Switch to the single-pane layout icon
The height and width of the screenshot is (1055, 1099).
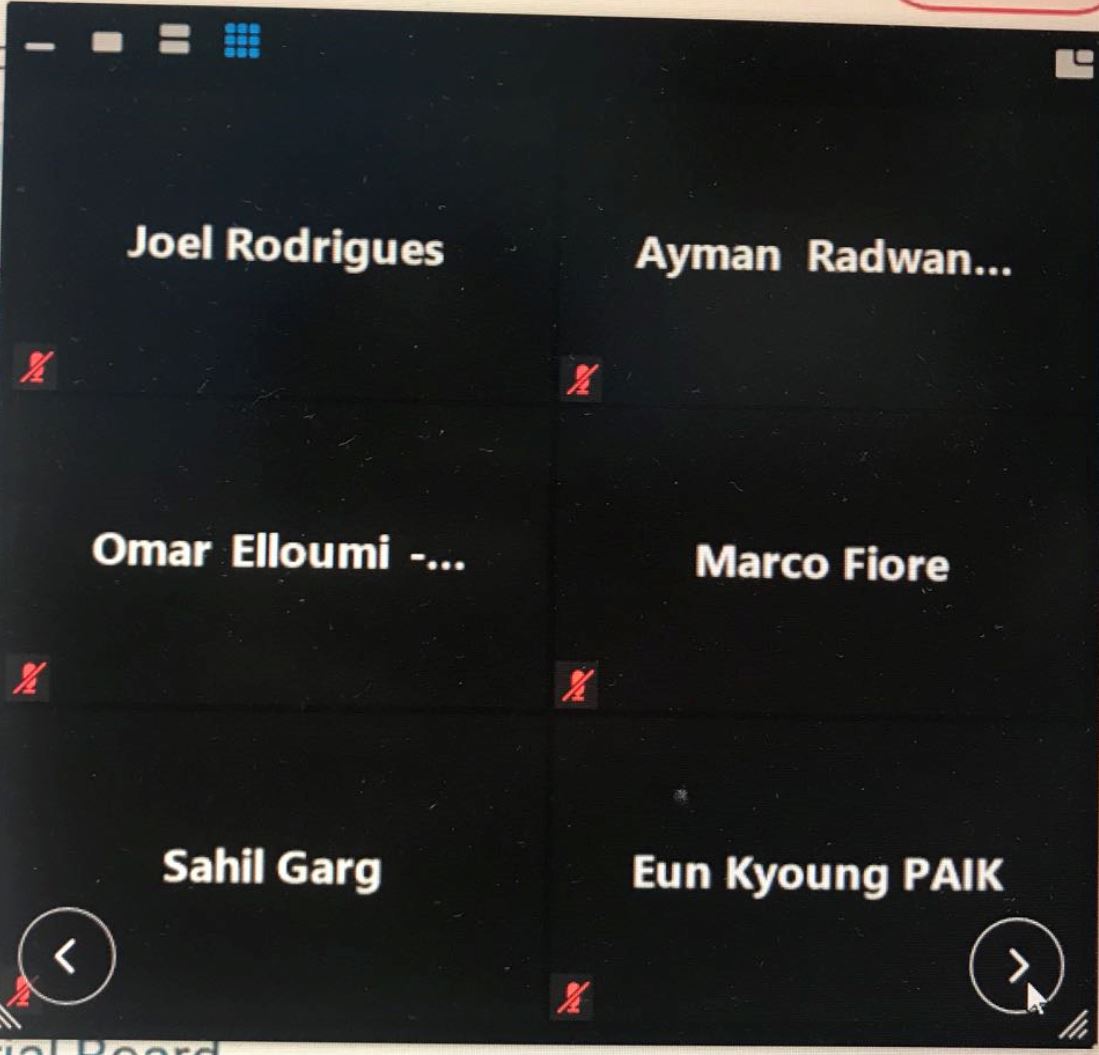coord(107,43)
